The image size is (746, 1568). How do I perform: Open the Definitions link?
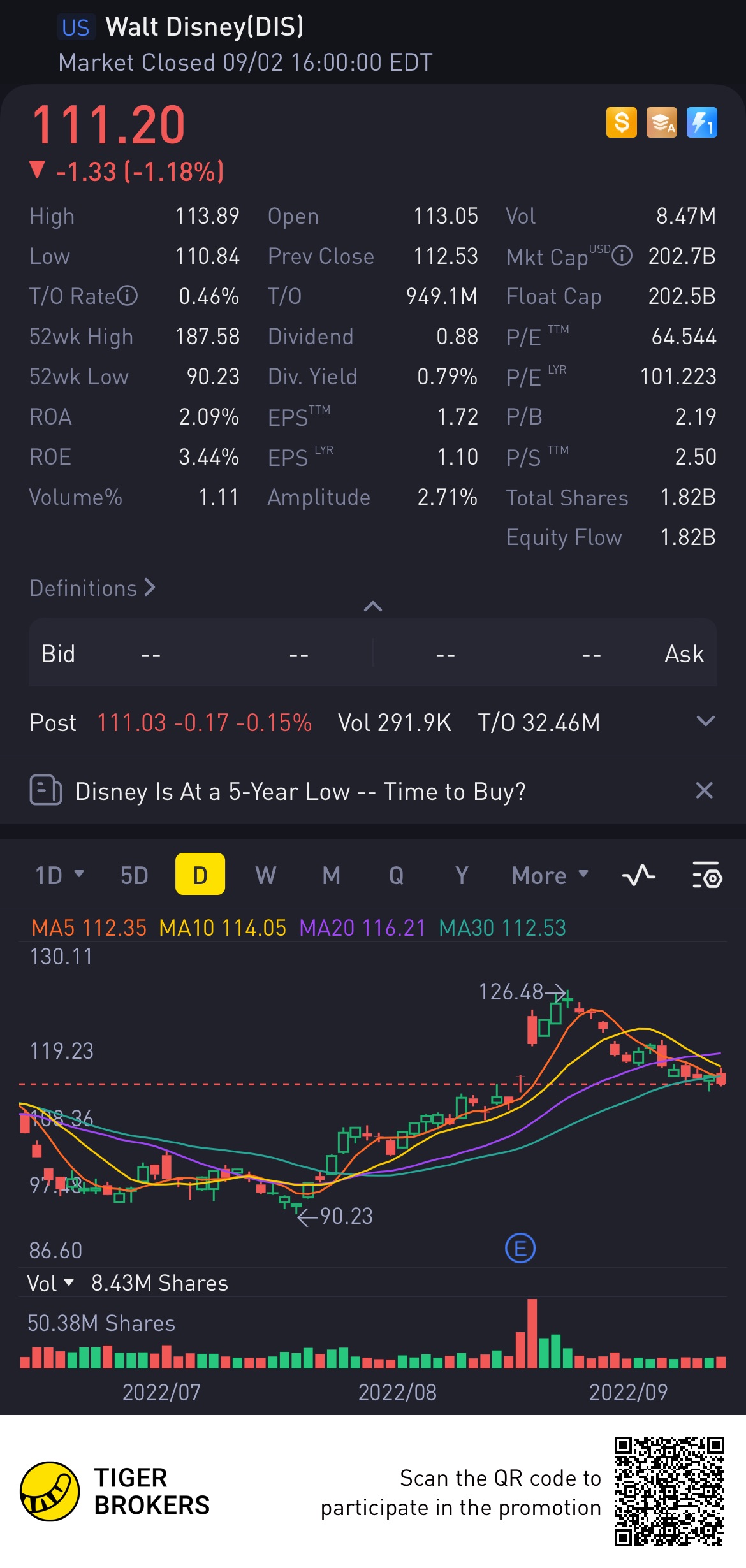point(92,588)
